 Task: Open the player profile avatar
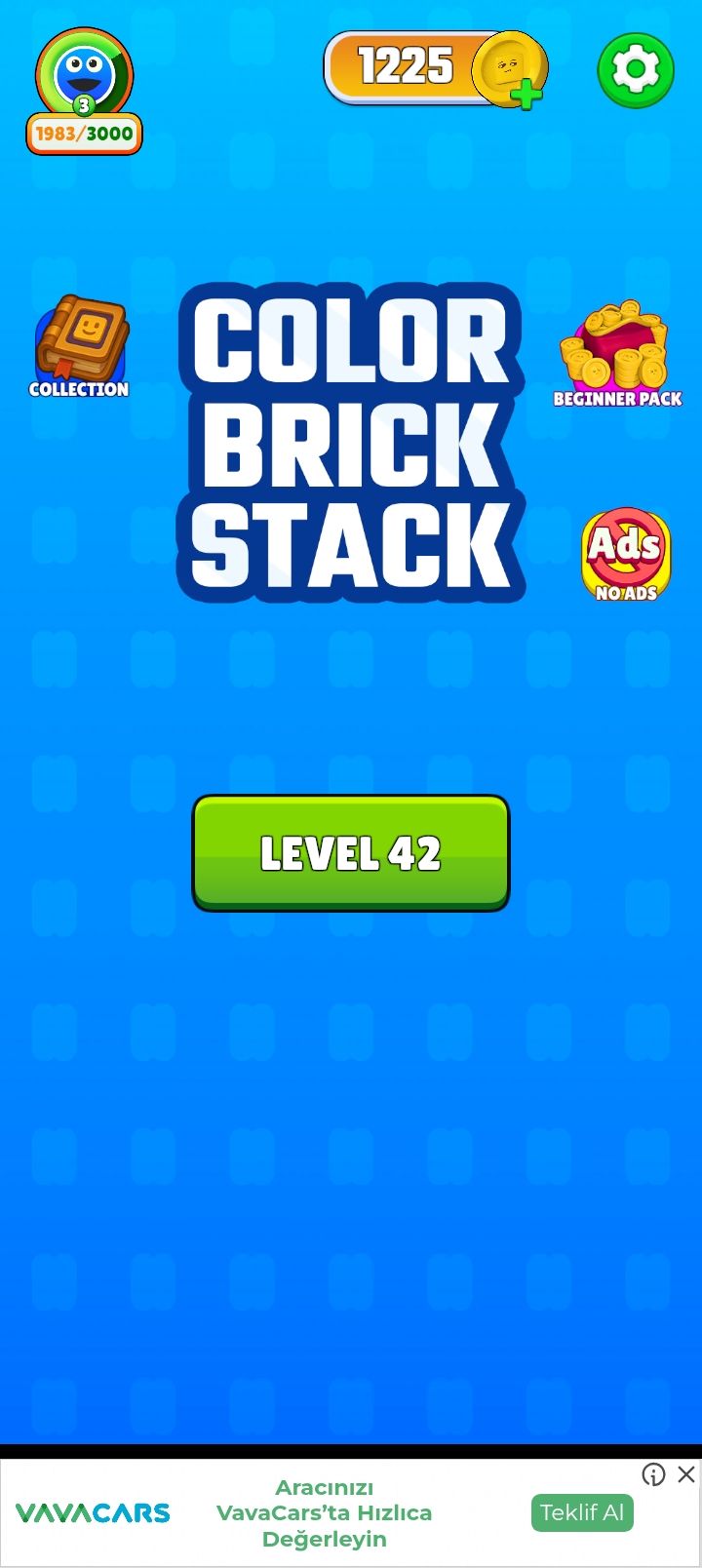point(84,76)
